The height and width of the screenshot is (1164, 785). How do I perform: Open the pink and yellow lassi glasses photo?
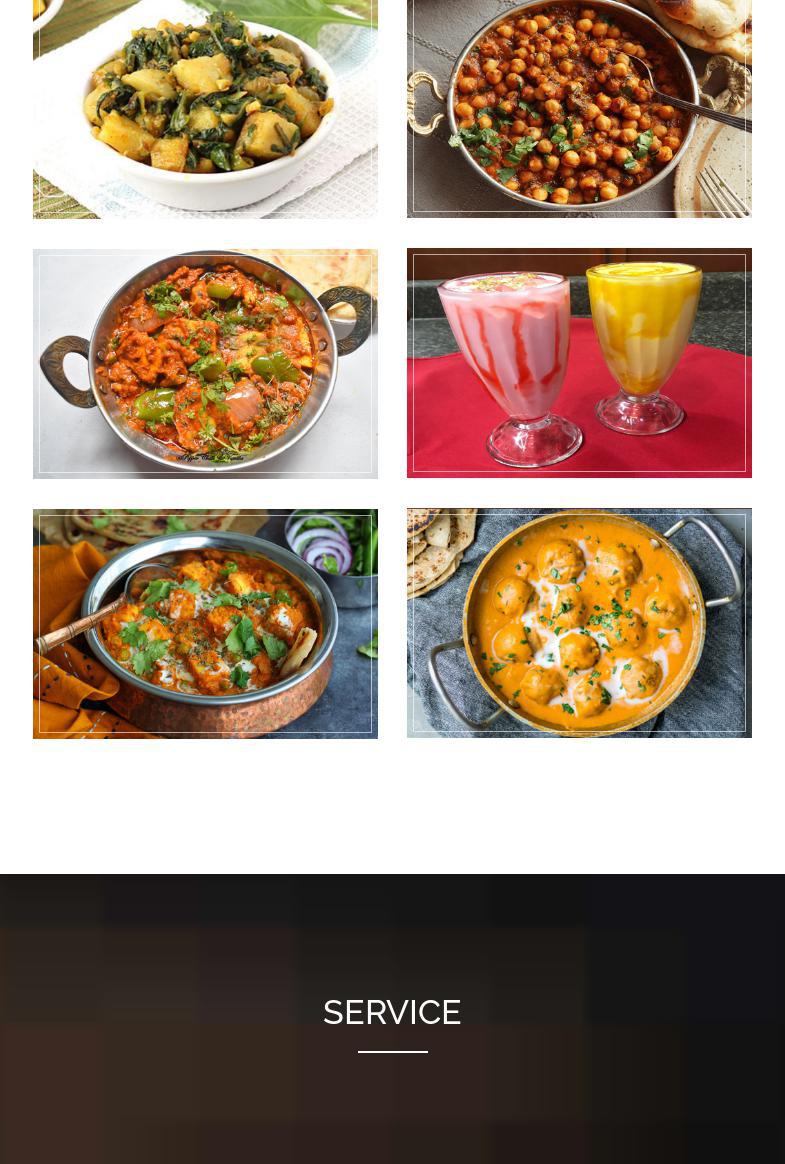click(579, 363)
